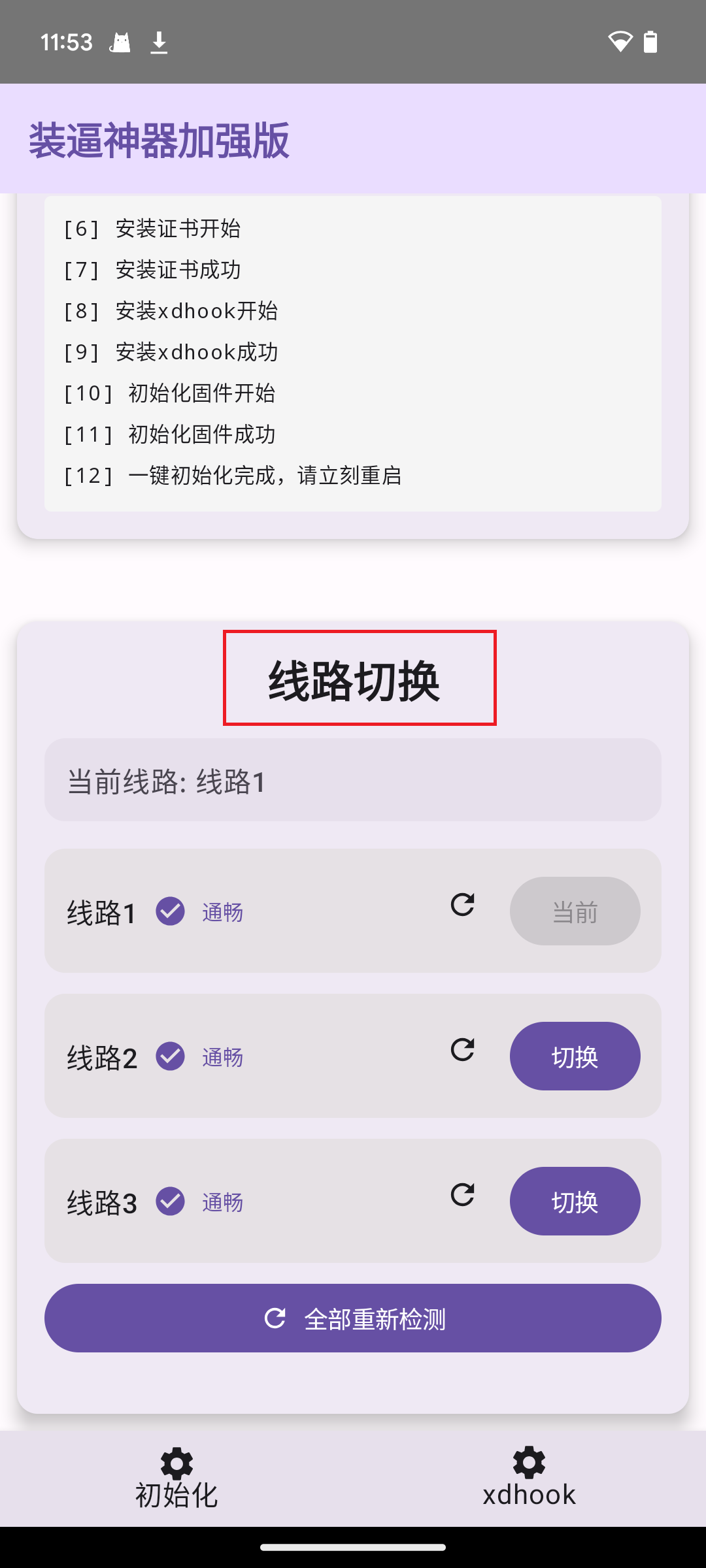Viewport: 706px width, 1568px height.
Task: Click the download icon in the status bar
Action: click(x=159, y=41)
